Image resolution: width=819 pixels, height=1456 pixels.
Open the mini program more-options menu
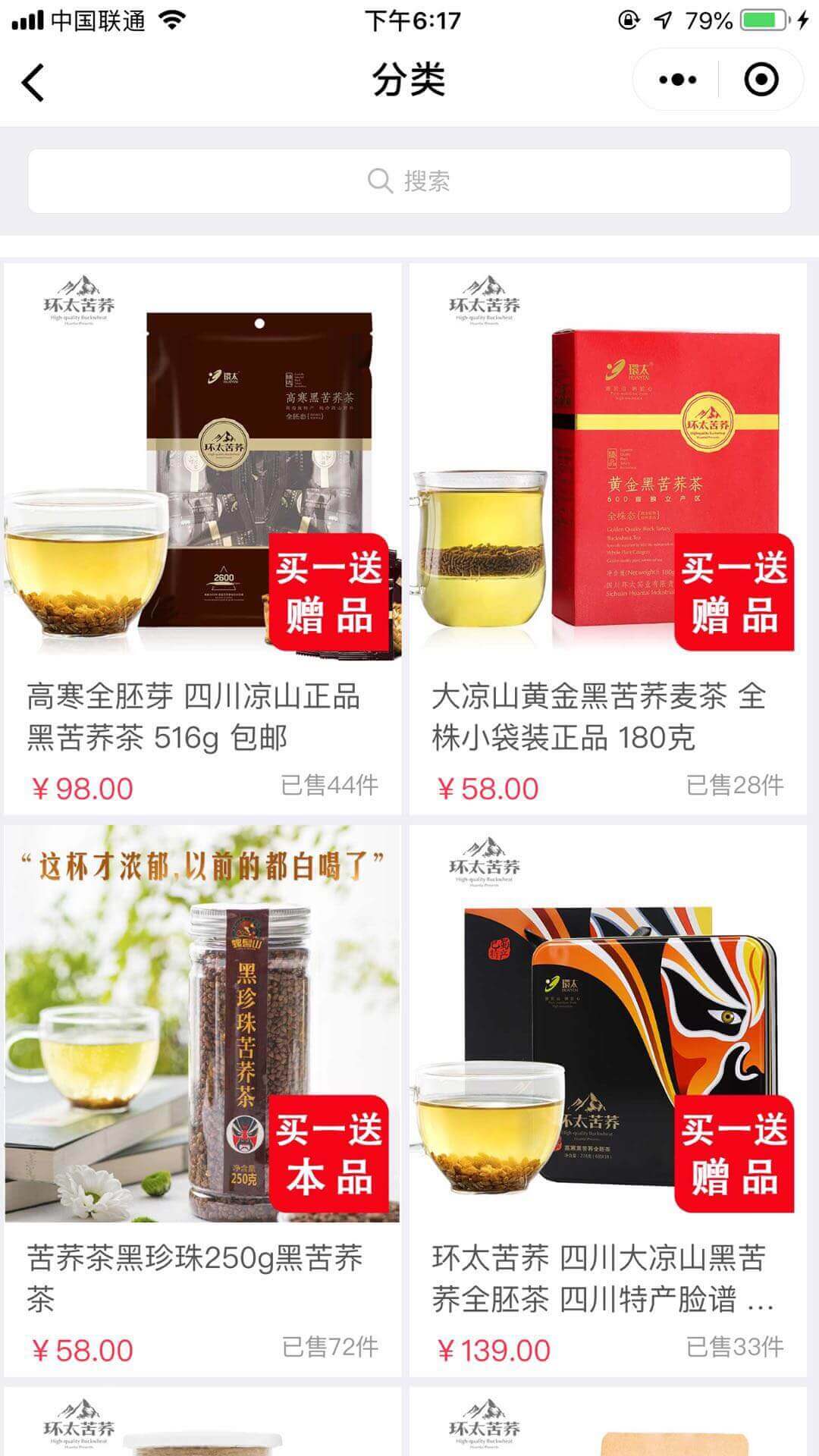[x=677, y=80]
